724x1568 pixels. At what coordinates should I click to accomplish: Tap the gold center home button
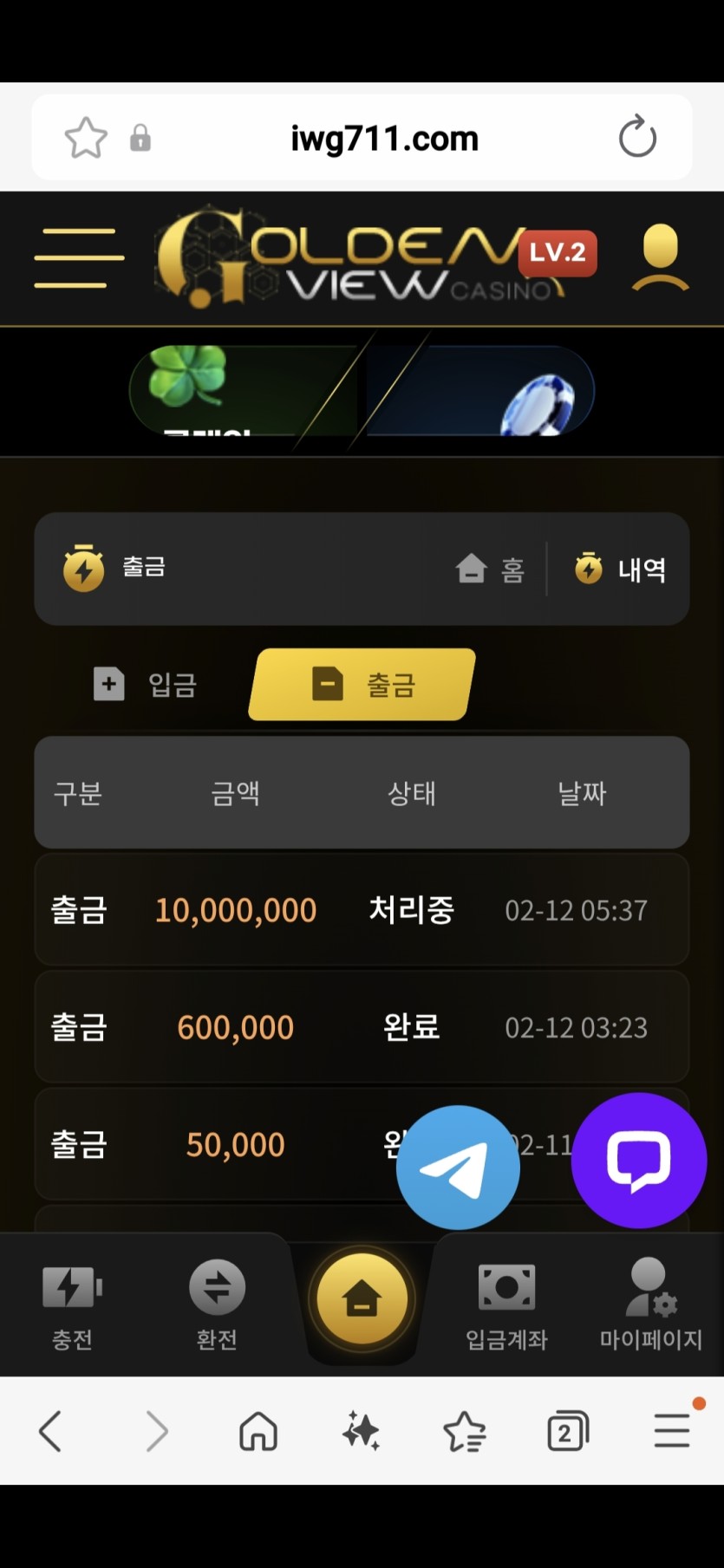(362, 1298)
